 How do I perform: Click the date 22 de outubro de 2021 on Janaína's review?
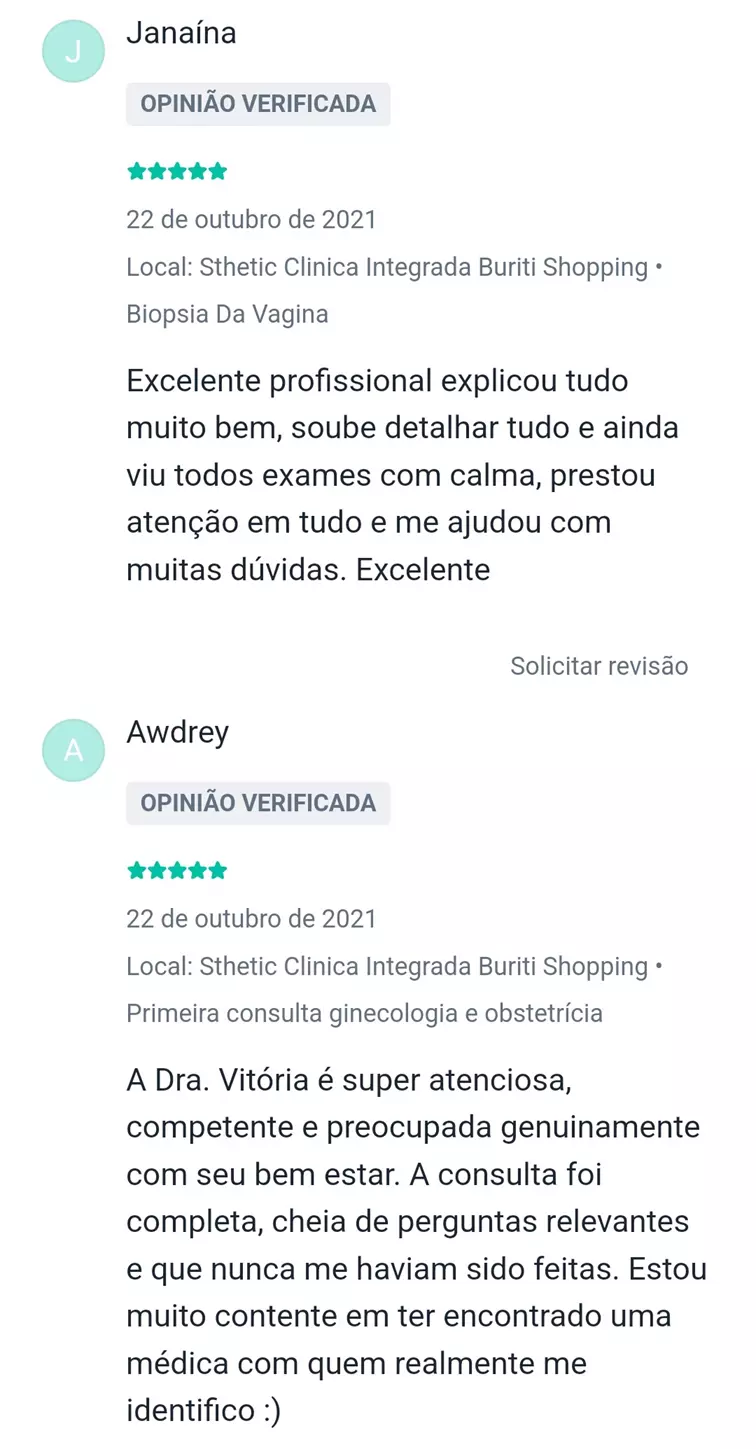click(251, 219)
